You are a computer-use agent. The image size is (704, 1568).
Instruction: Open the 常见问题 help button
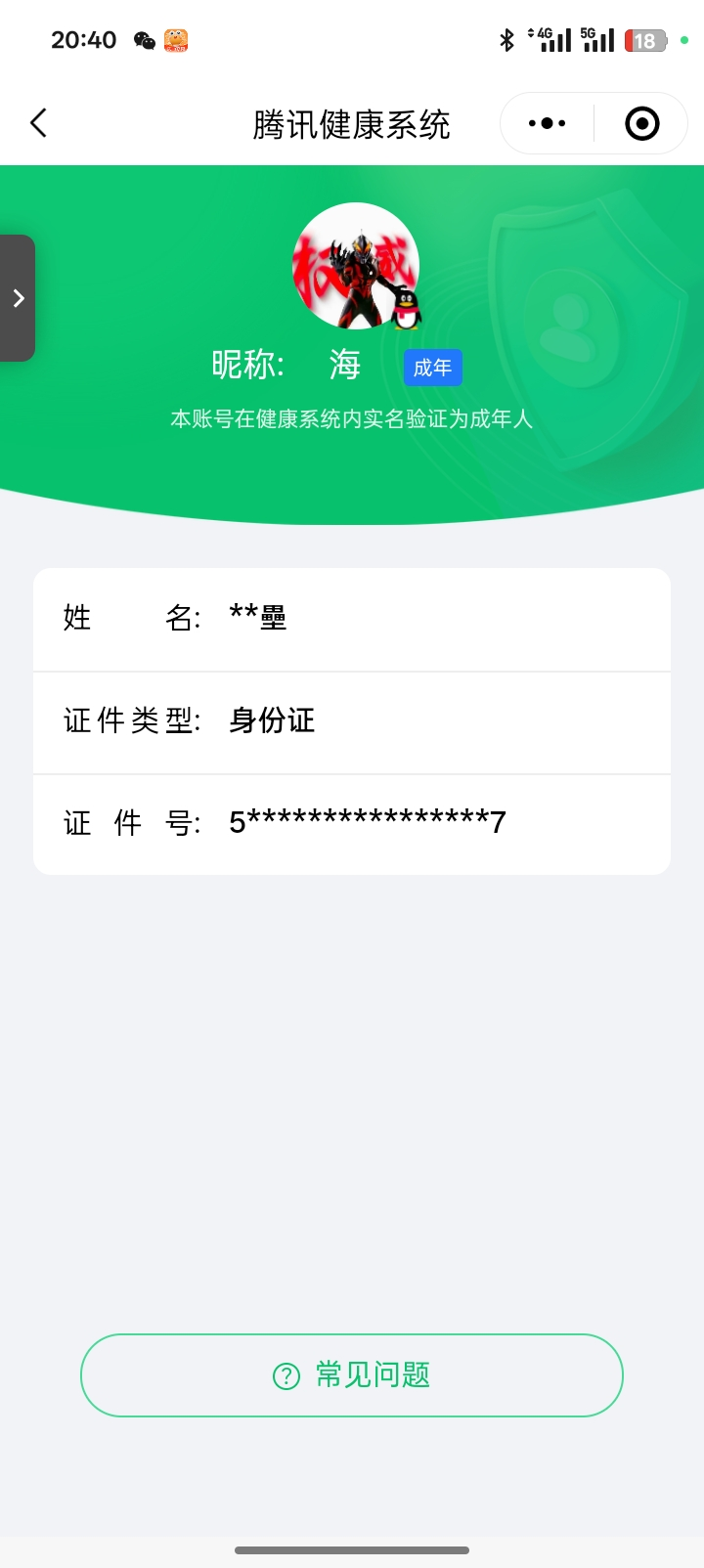[x=351, y=1375]
